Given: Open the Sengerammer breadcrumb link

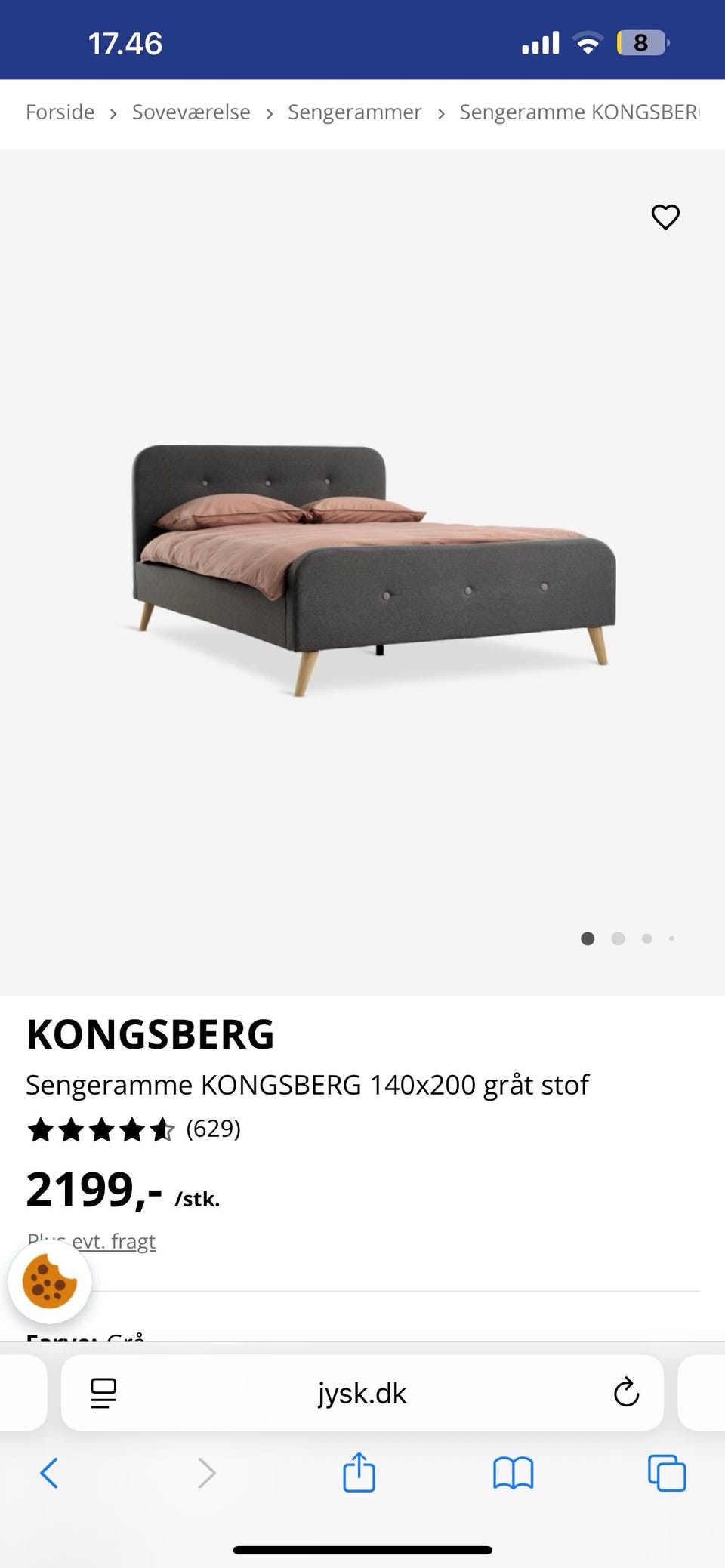Looking at the screenshot, I should point(354,112).
